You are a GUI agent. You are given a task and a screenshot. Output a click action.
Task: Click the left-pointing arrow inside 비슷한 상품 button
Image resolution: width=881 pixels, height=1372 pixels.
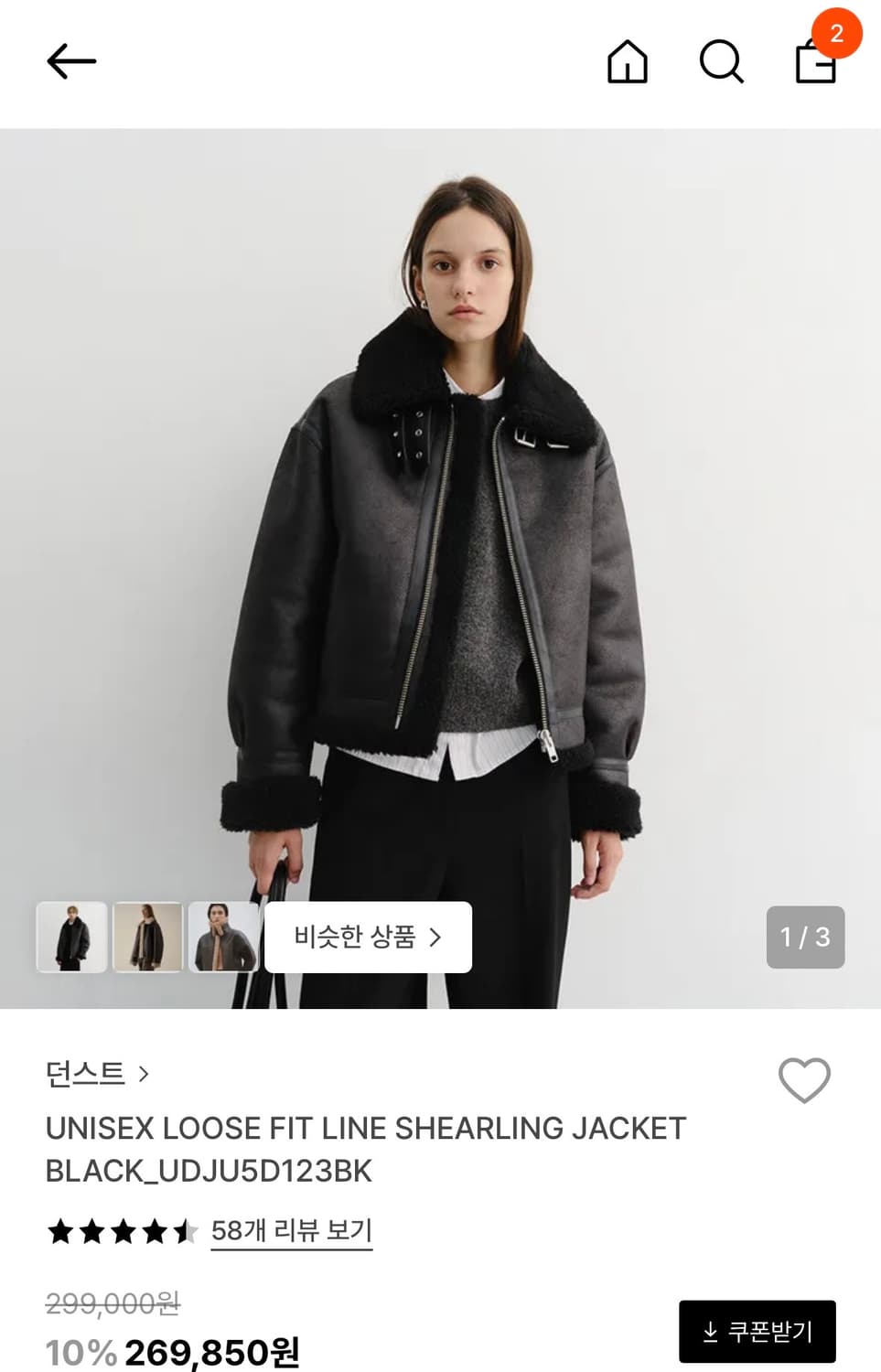[x=440, y=937]
